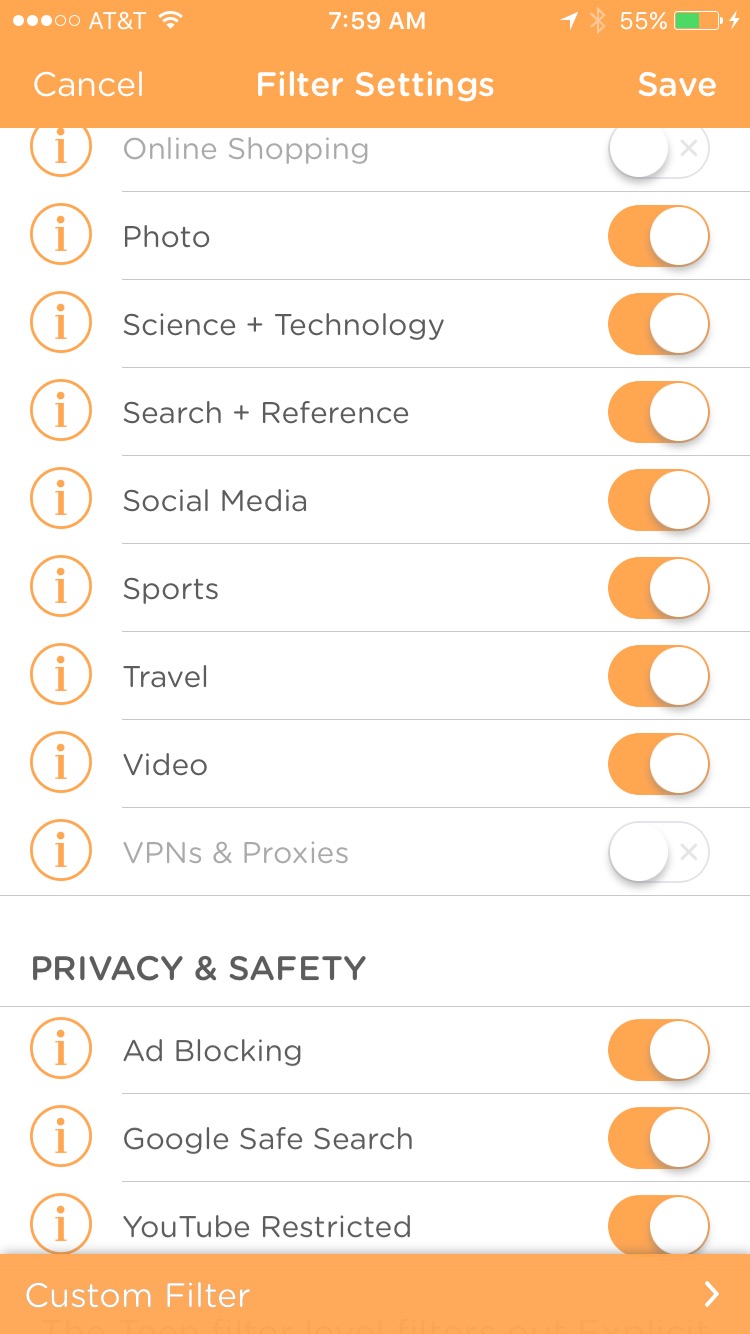Show info about Ad Blocking

(61, 1050)
